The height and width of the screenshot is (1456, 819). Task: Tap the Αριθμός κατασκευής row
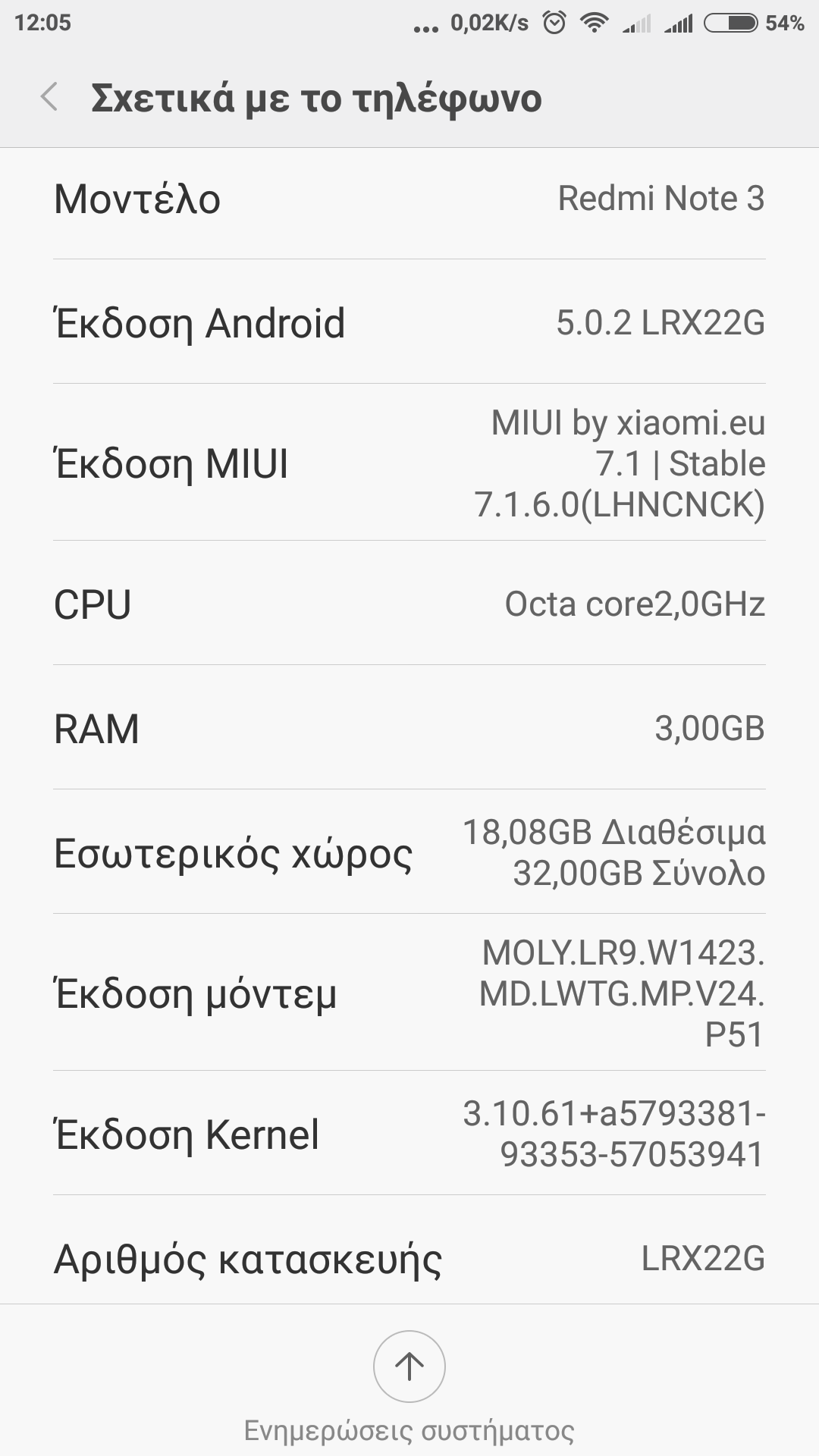[x=409, y=1259]
